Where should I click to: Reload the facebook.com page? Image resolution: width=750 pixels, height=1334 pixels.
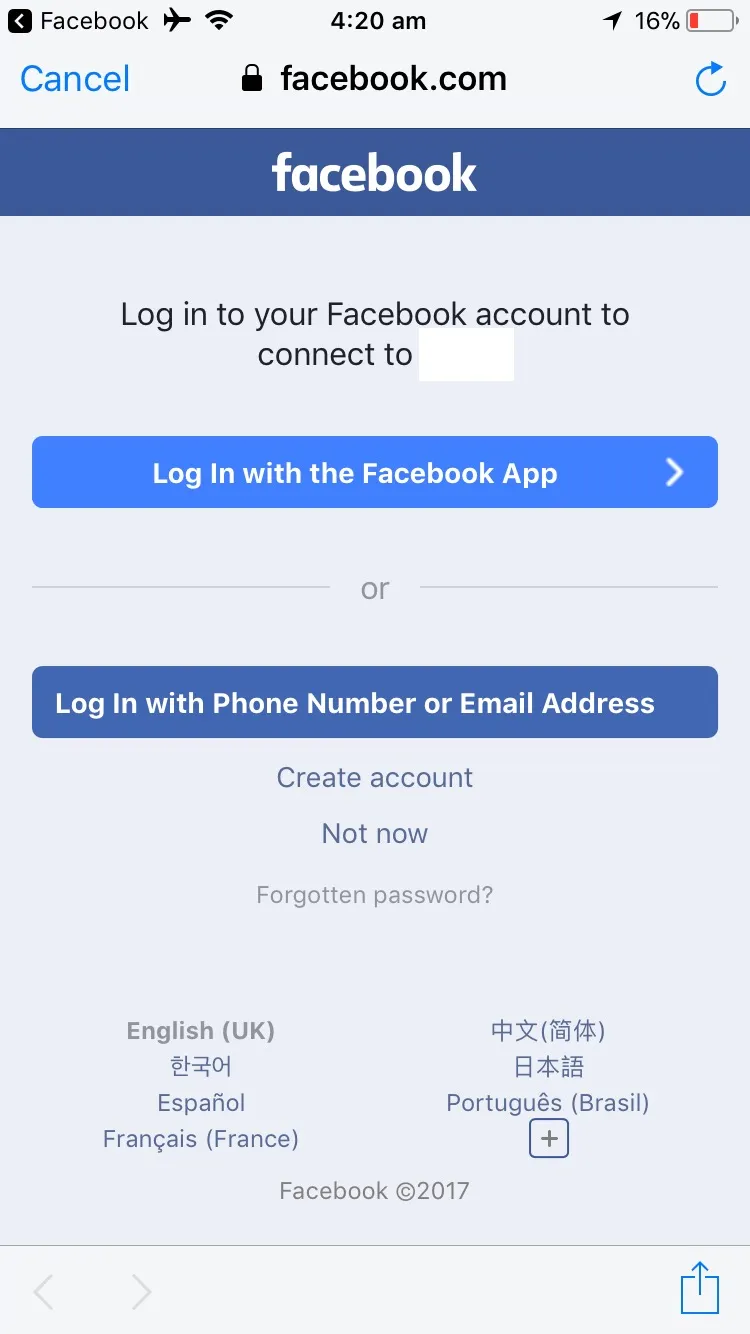[x=710, y=79]
